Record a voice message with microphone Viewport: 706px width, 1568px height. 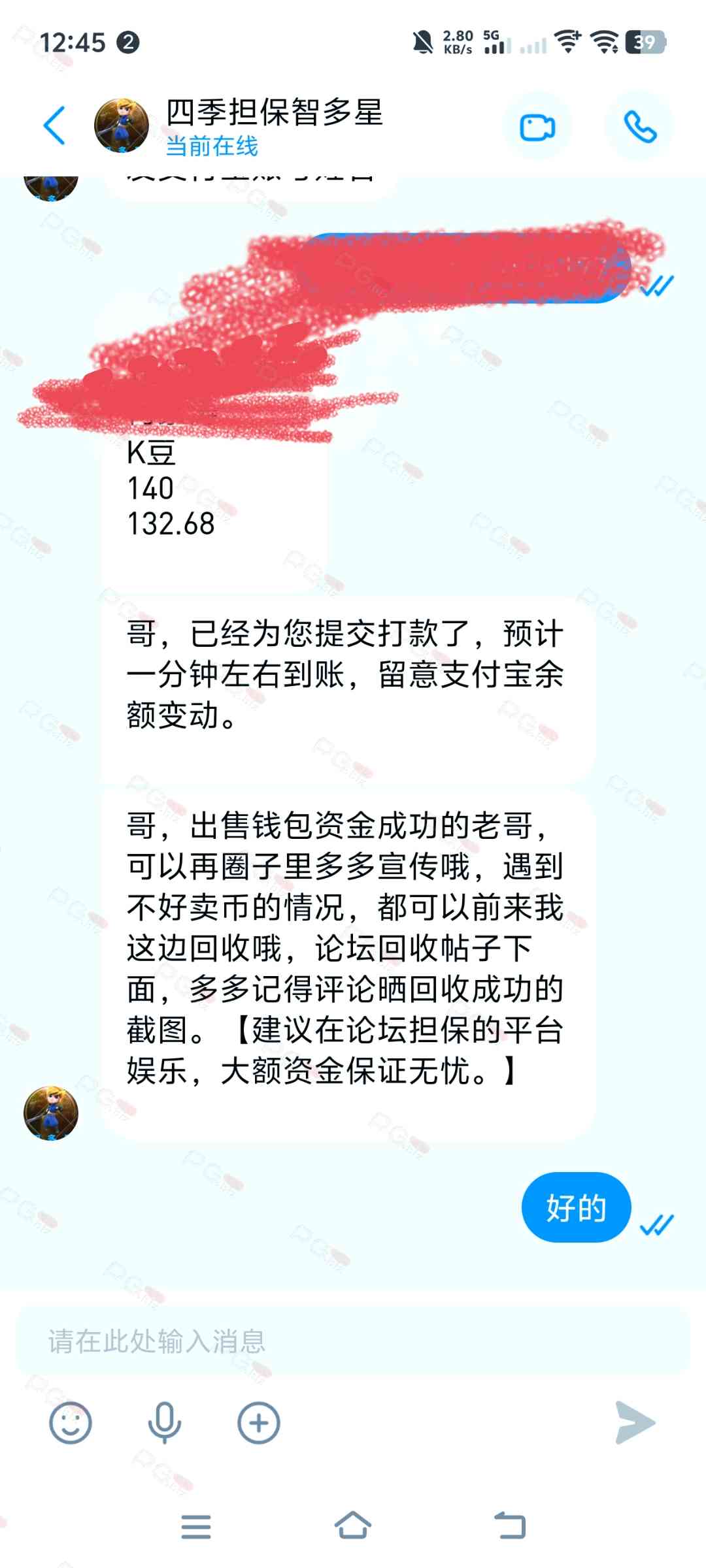tap(165, 1422)
